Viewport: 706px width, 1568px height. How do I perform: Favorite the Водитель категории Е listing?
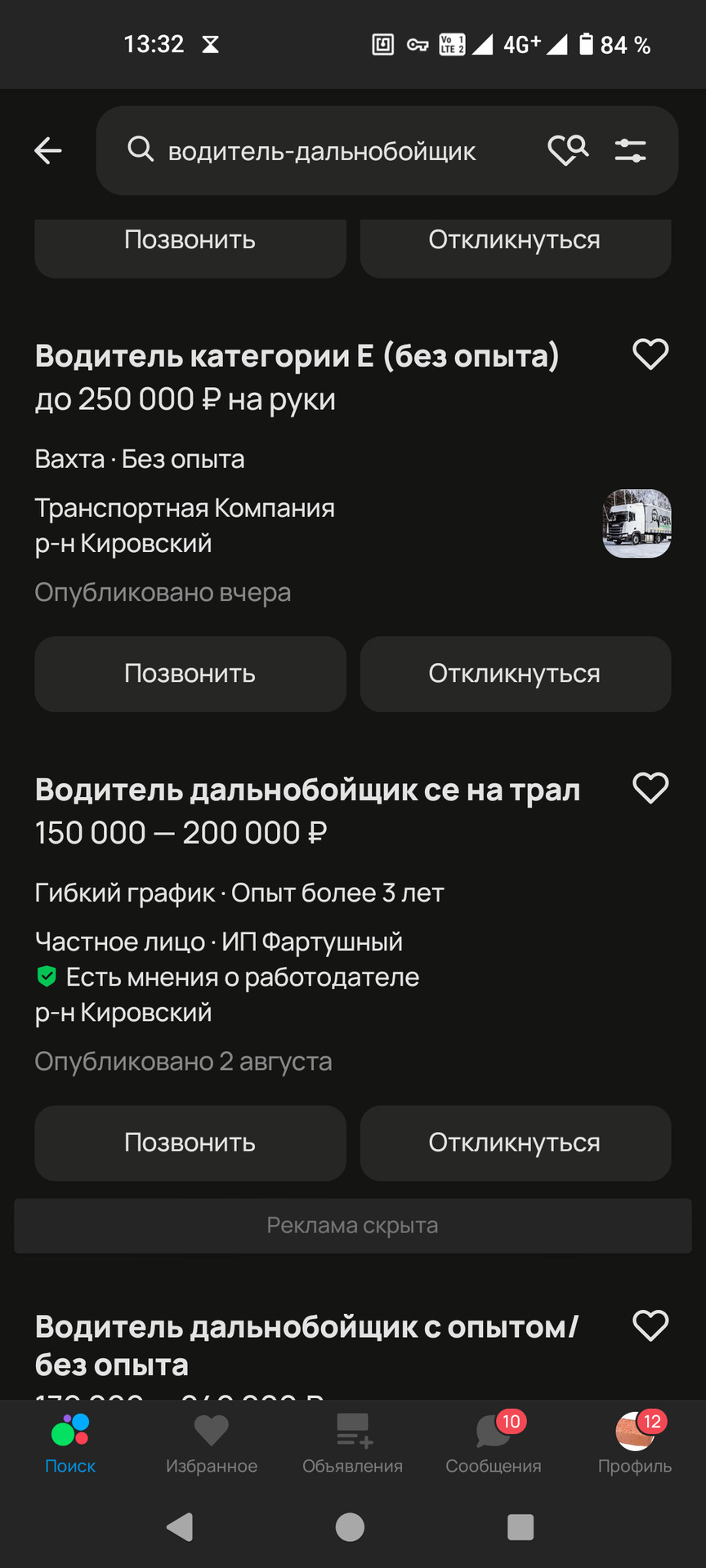650,354
